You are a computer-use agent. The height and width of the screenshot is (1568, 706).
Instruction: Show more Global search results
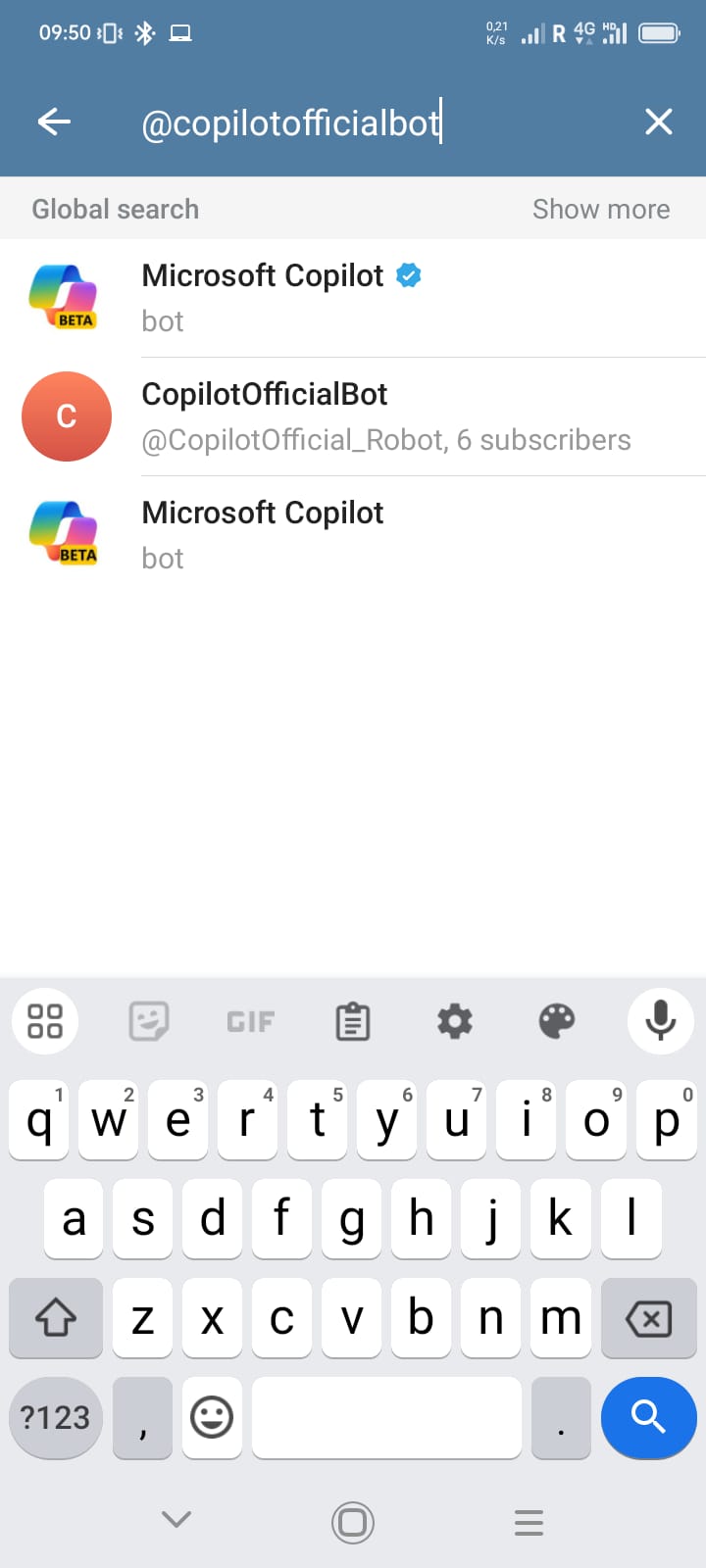click(601, 209)
